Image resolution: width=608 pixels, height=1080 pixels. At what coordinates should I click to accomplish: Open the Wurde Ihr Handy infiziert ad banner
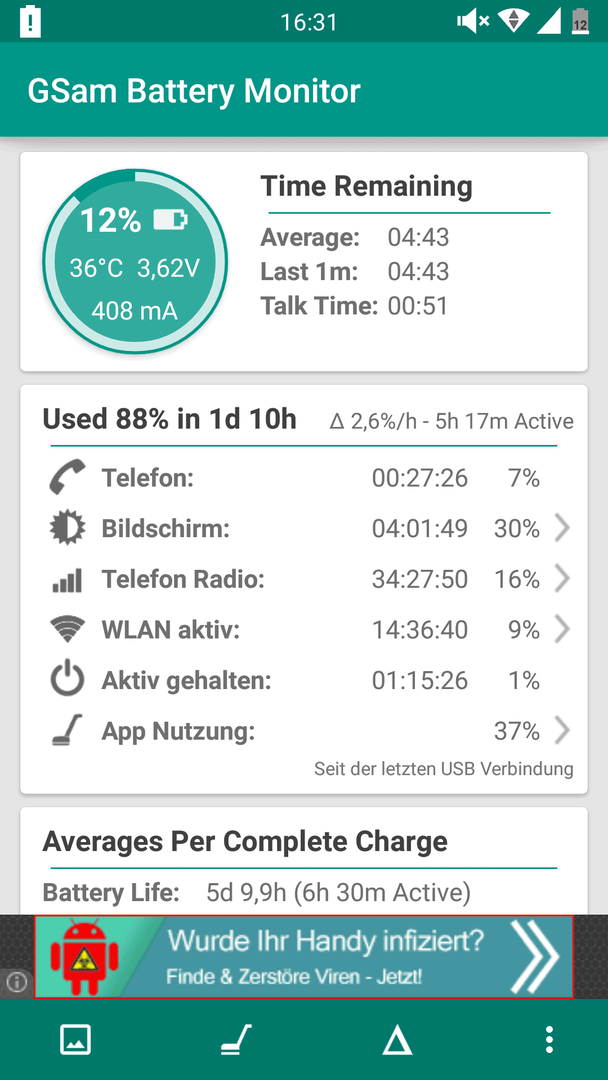(304, 956)
